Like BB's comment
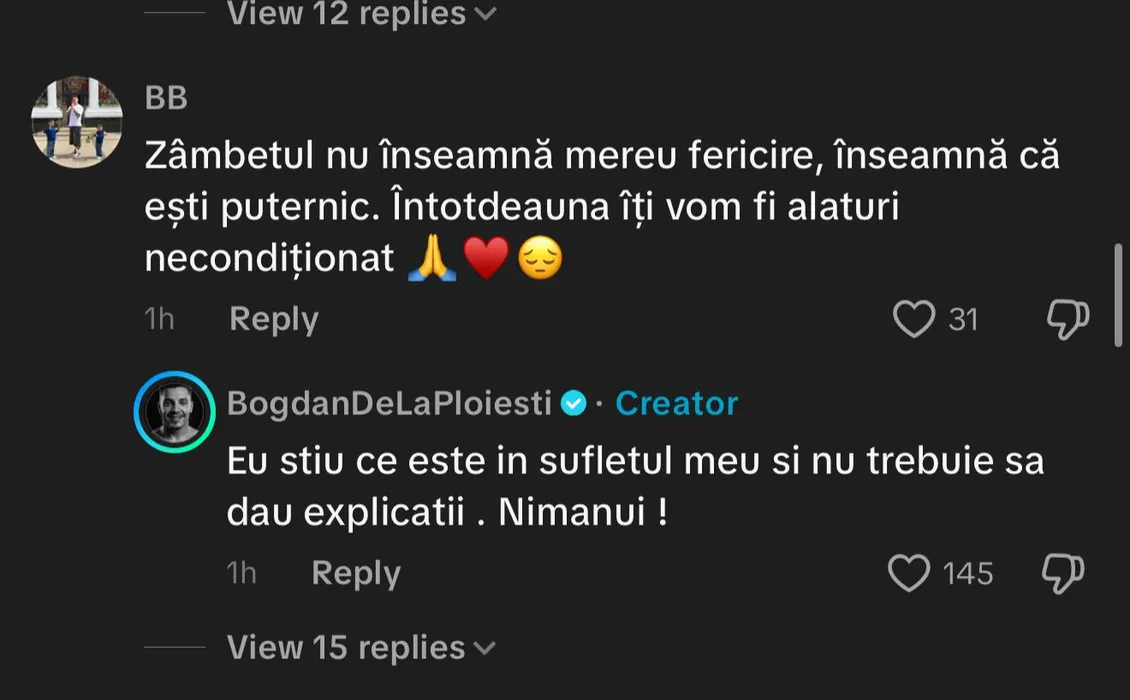 (913, 319)
